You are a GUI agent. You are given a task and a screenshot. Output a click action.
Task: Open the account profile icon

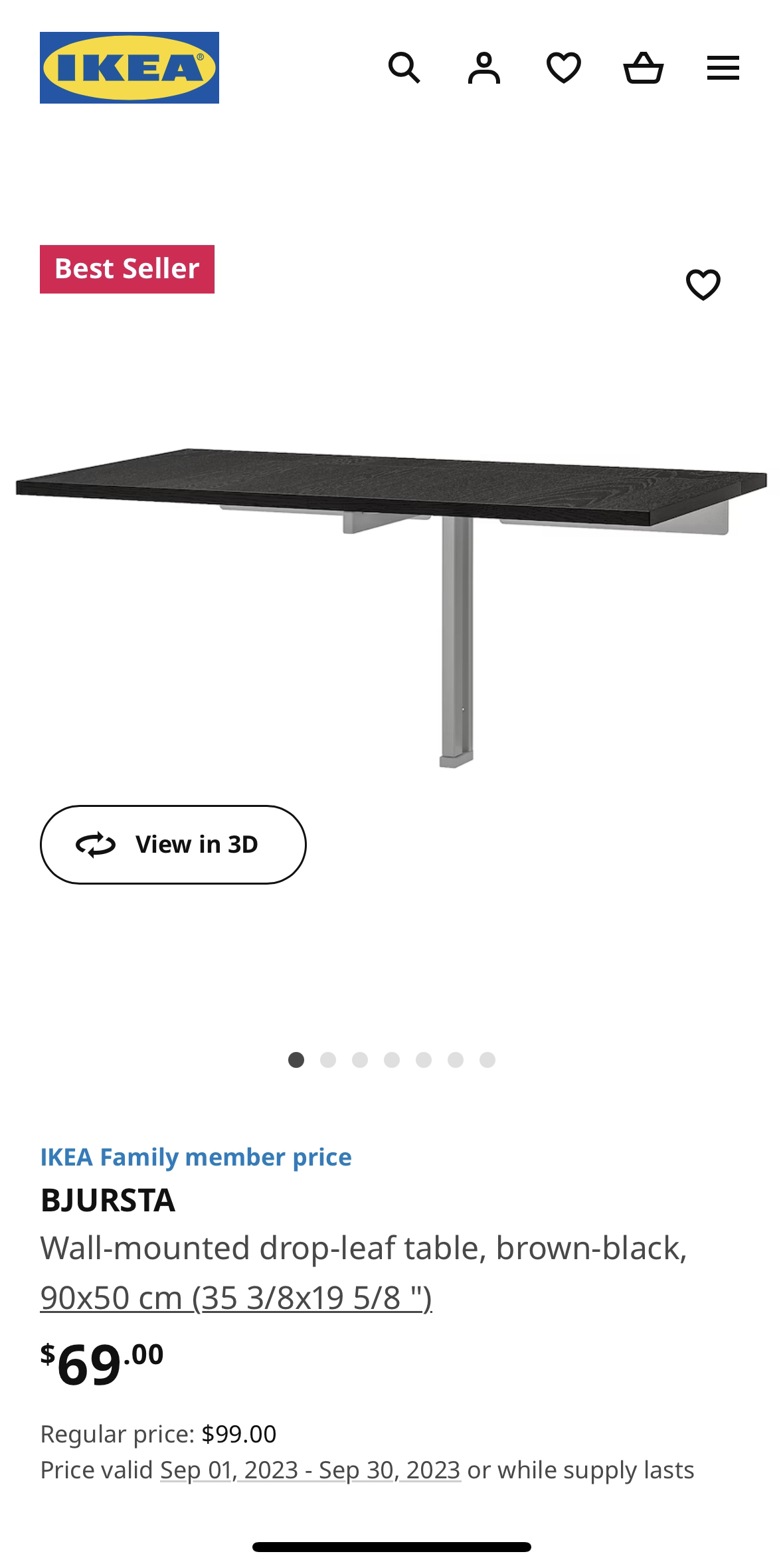(x=483, y=68)
